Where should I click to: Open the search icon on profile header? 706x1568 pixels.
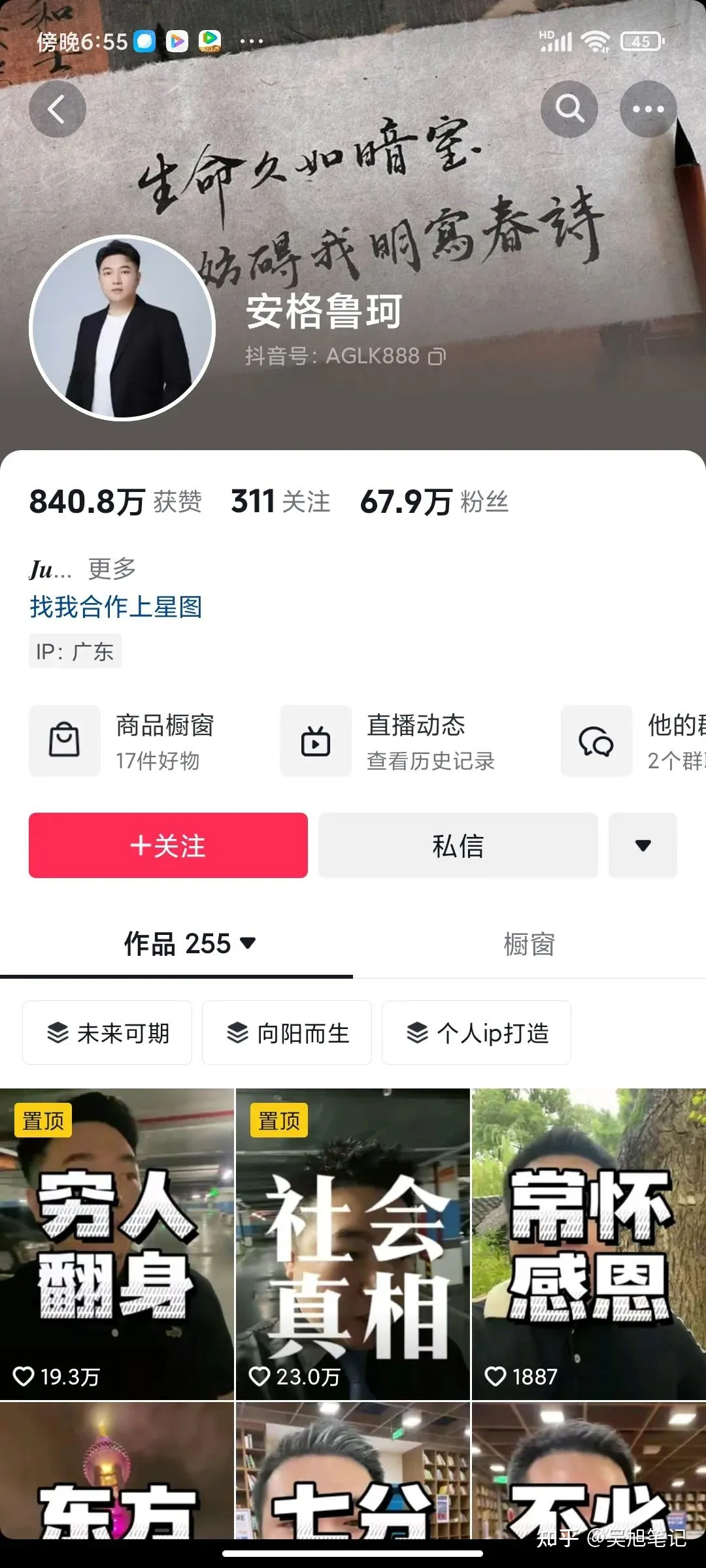tap(569, 109)
